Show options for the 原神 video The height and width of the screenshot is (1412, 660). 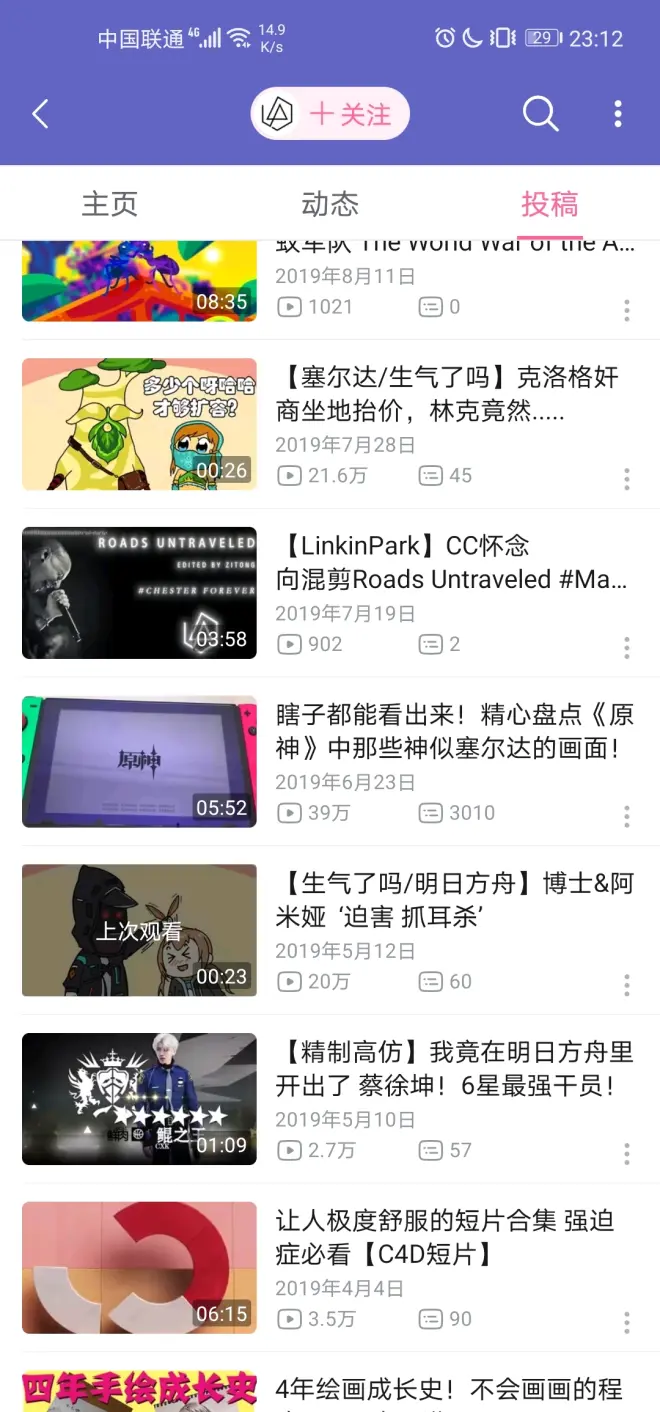point(627,816)
